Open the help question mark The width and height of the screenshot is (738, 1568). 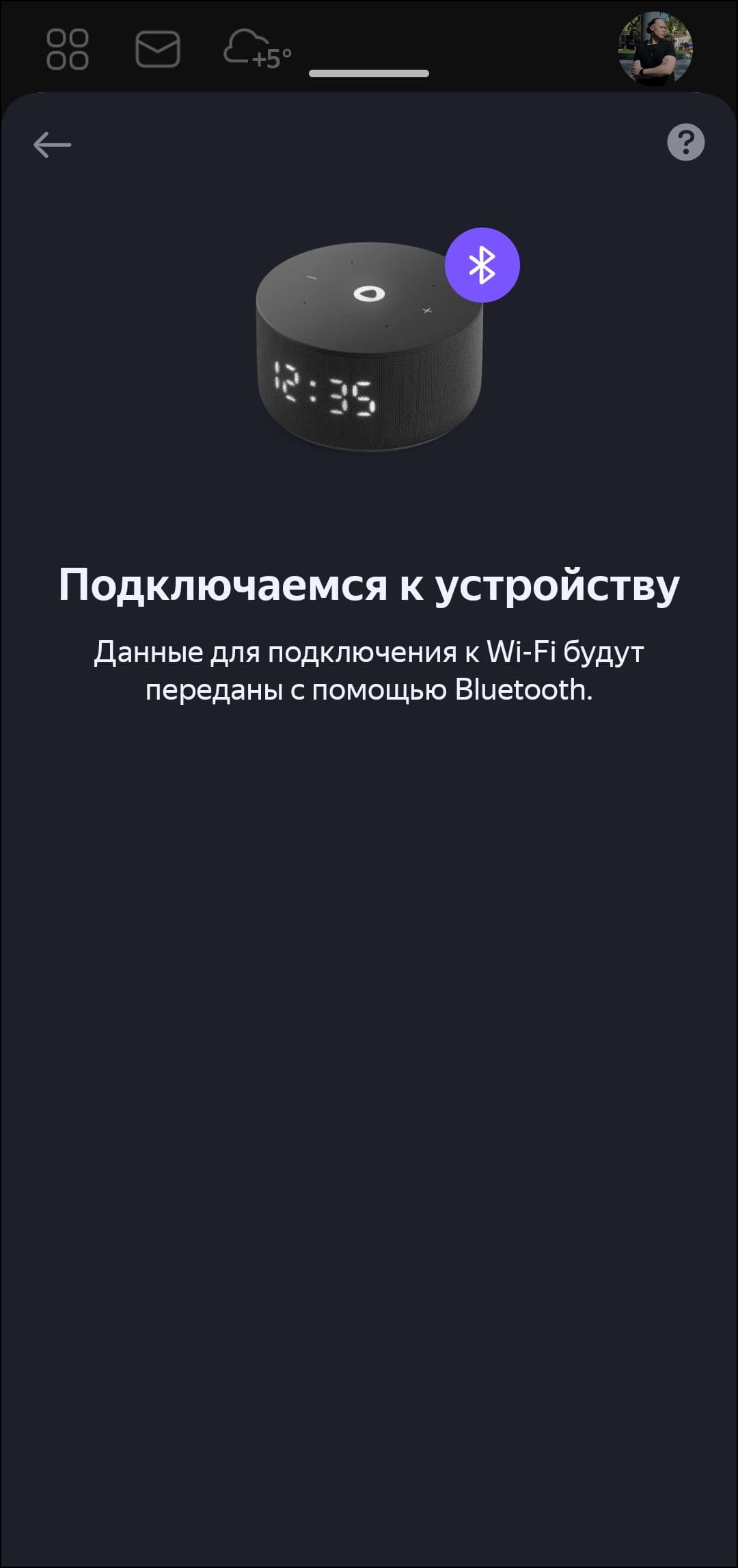pos(685,142)
